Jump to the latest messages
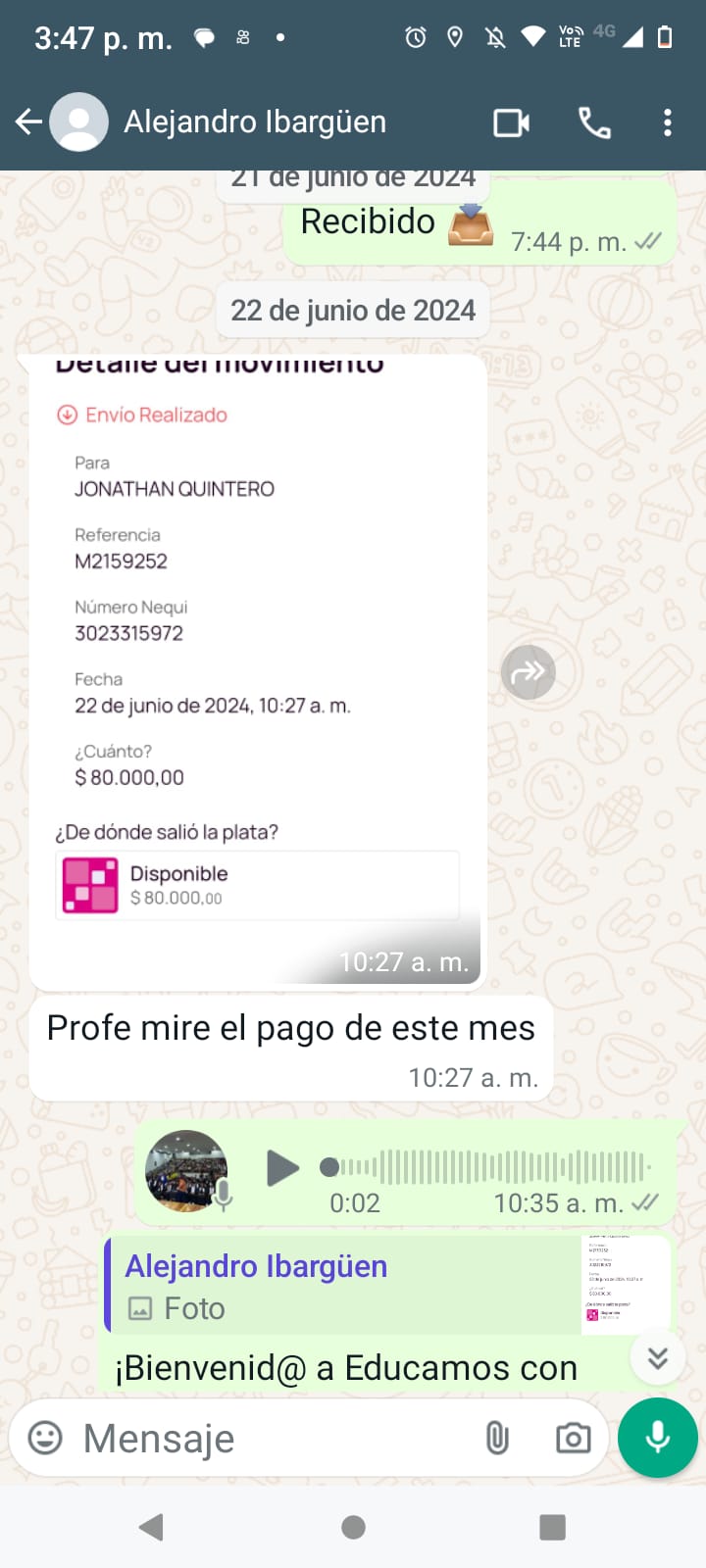Image resolution: width=706 pixels, height=1568 pixels. [658, 1357]
